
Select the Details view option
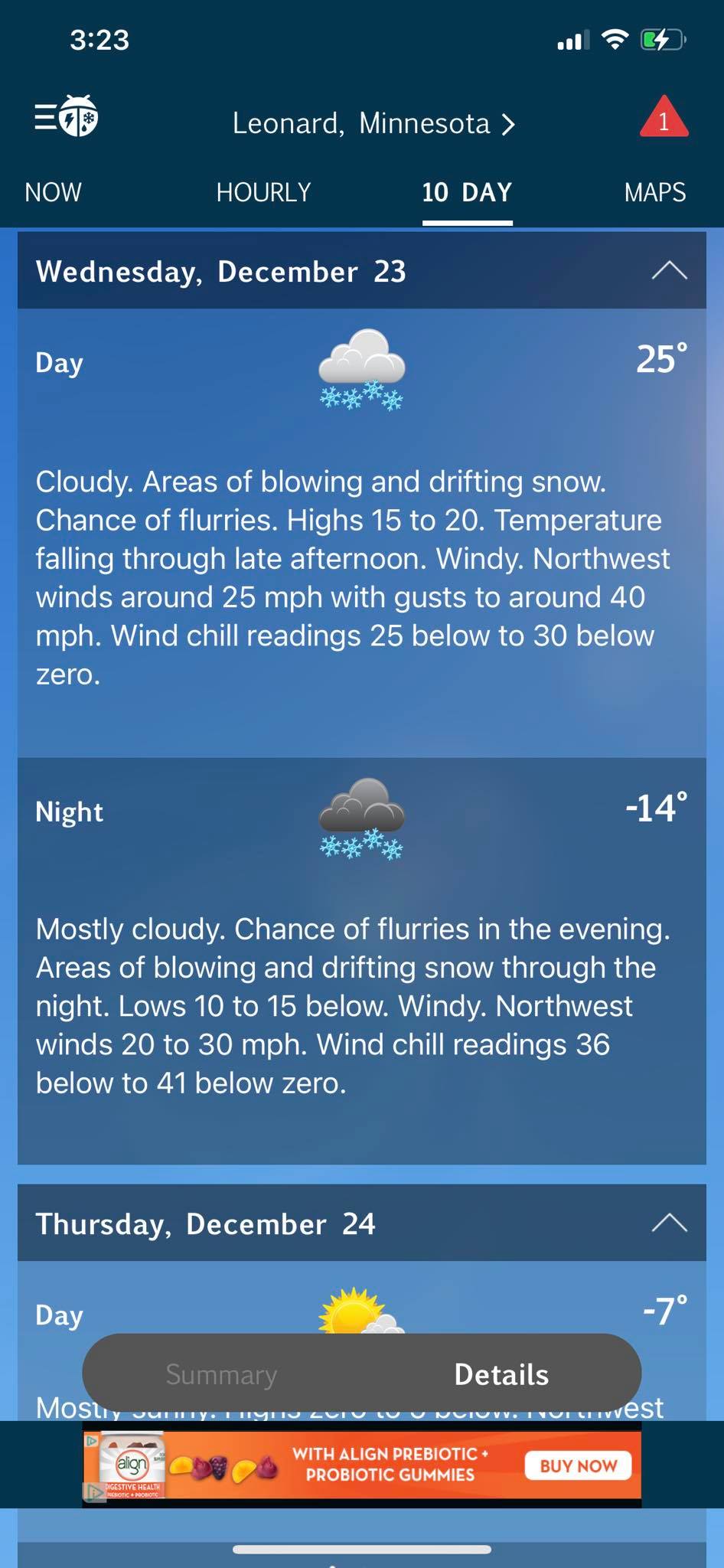(501, 1374)
